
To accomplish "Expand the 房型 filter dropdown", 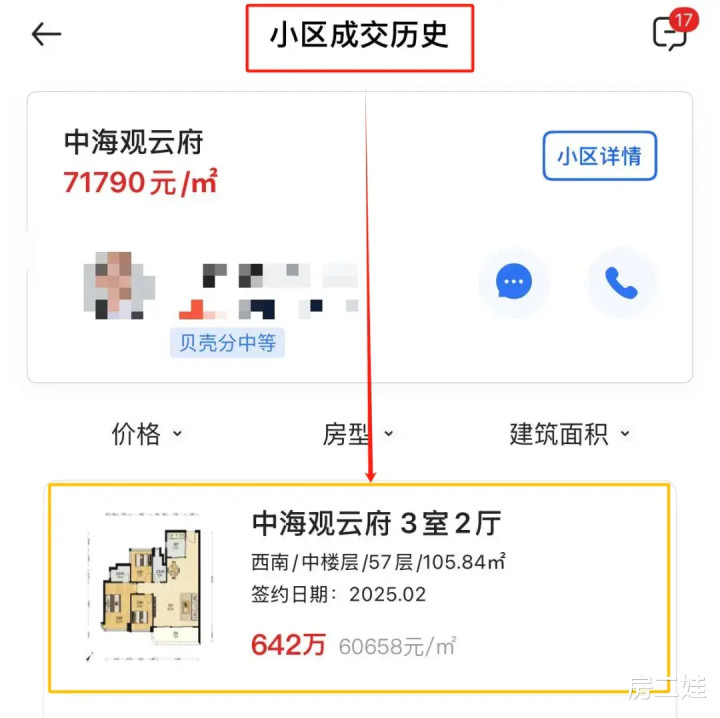I will (x=358, y=434).
